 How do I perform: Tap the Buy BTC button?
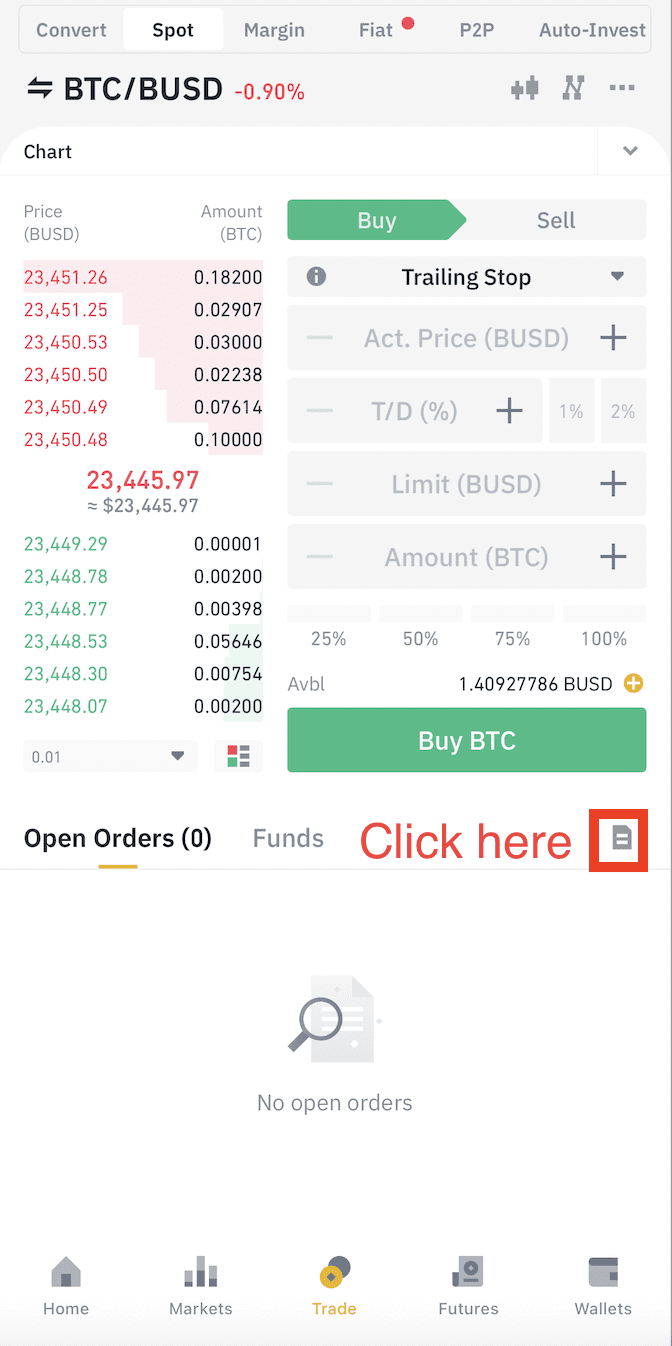pos(466,741)
